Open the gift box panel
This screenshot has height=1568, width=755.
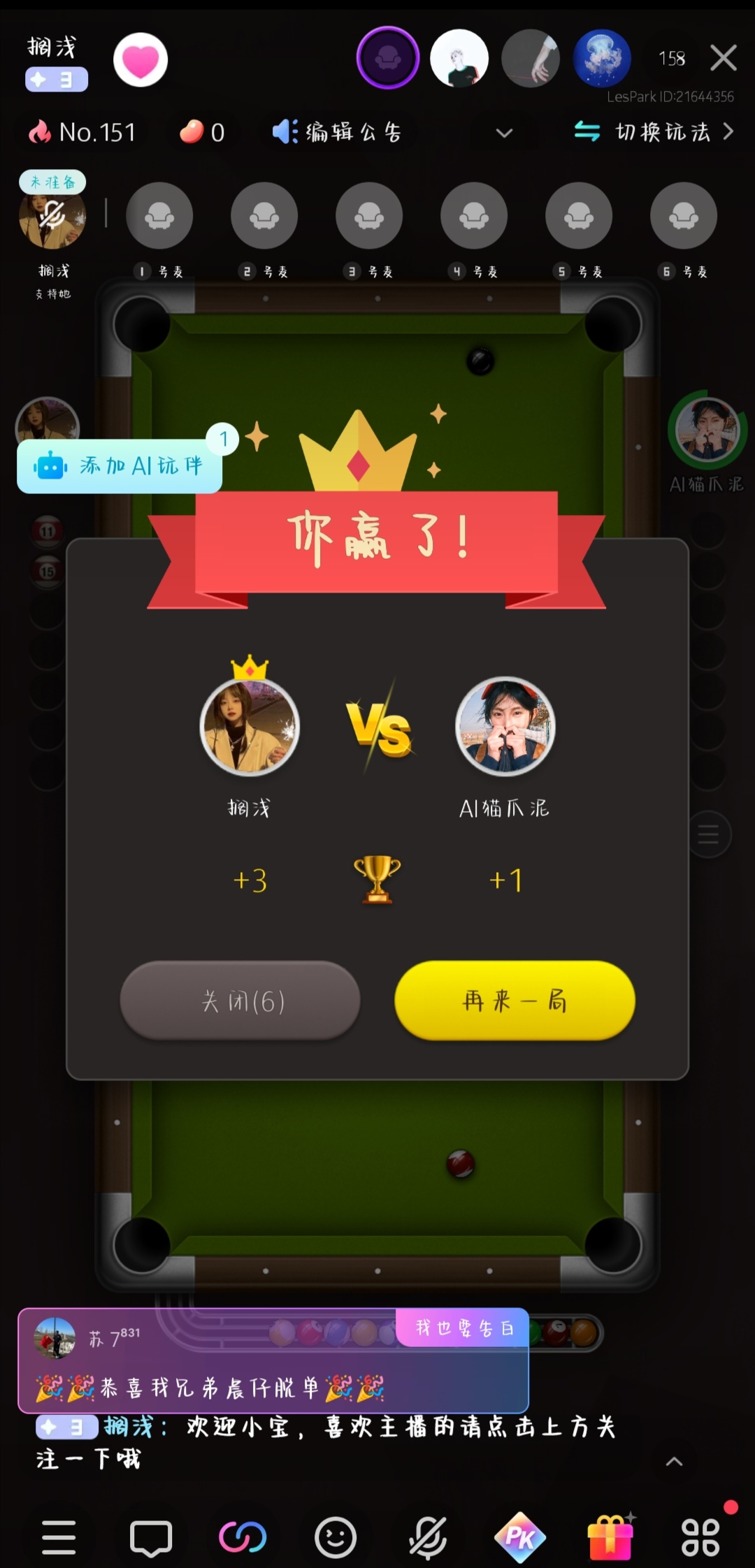[610, 1537]
